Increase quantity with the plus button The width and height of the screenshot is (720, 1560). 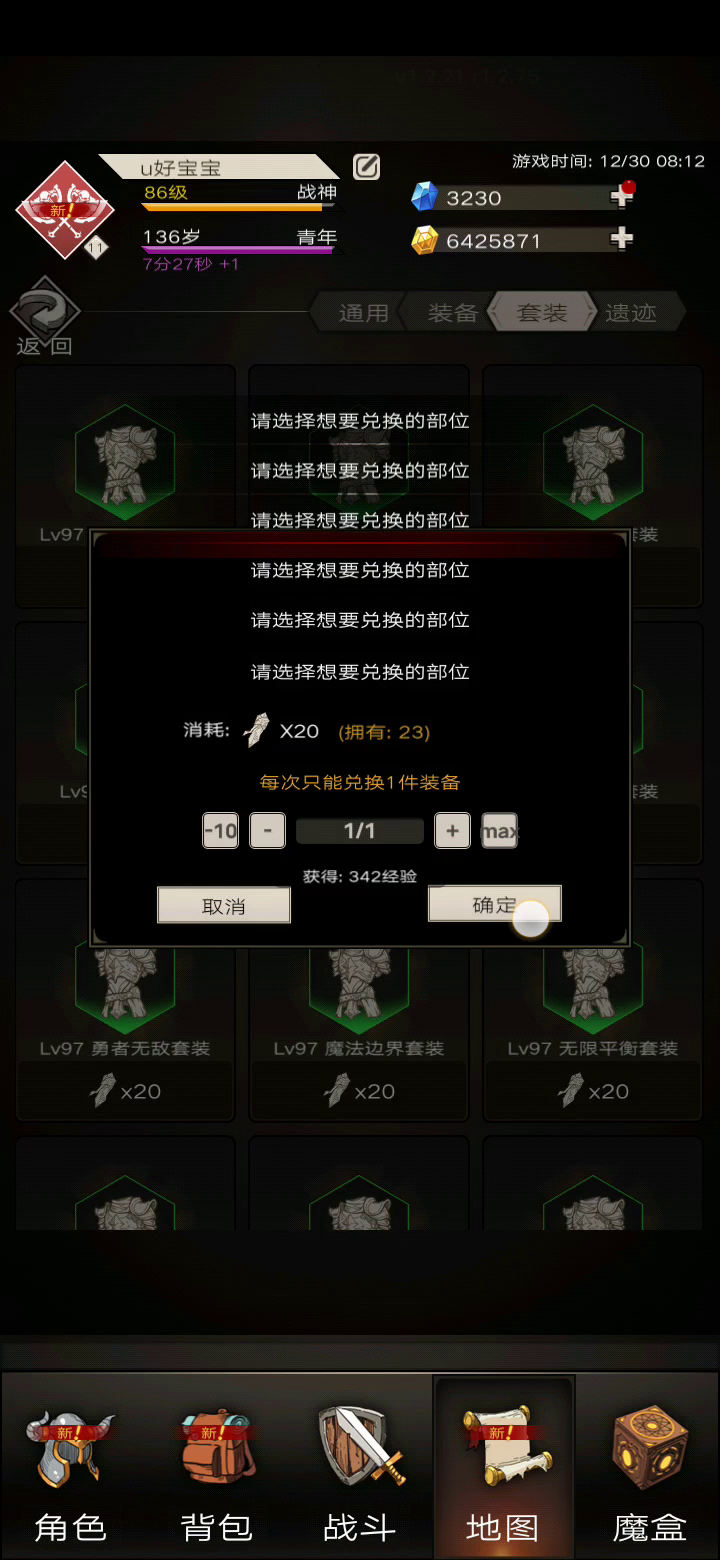(452, 830)
